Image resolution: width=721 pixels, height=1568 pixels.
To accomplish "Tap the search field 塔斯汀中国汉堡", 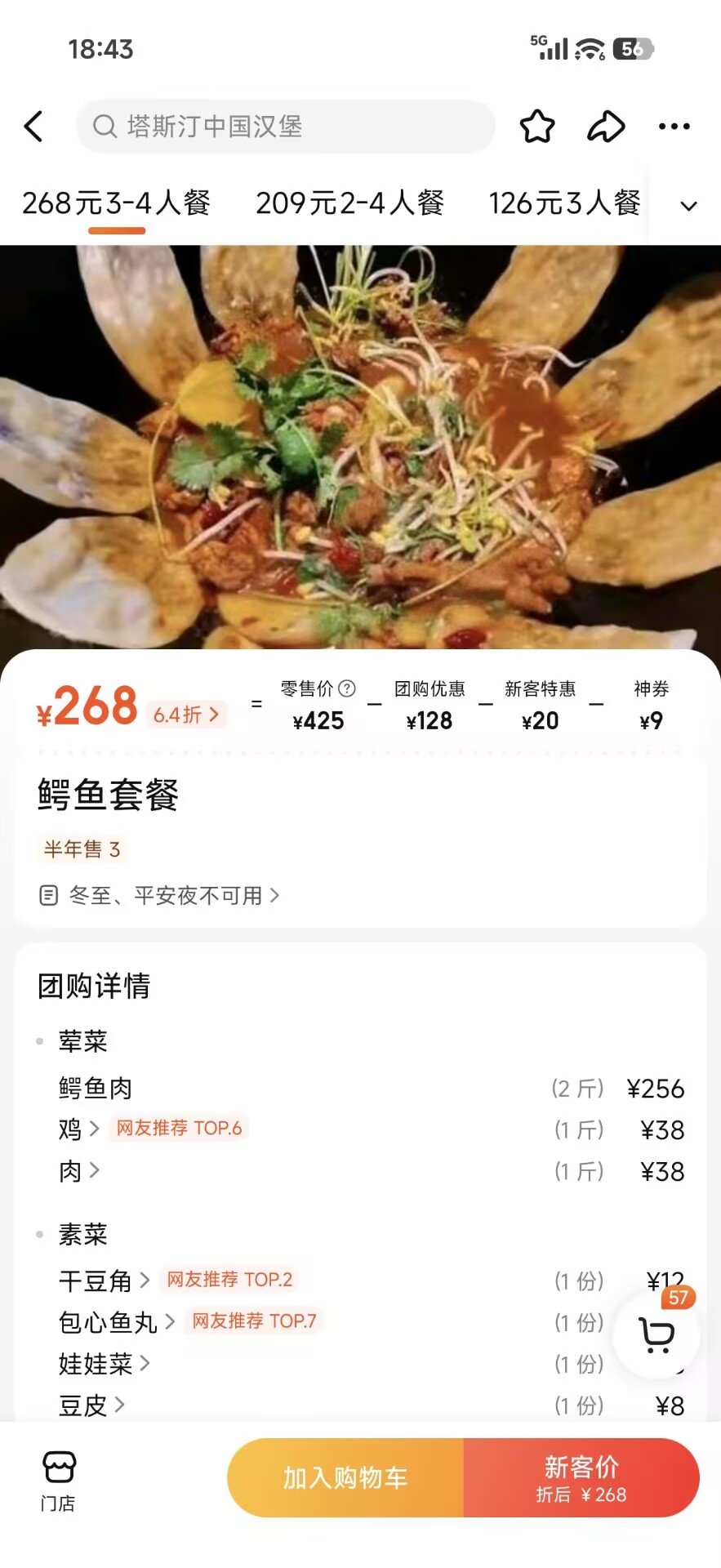I will [286, 127].
